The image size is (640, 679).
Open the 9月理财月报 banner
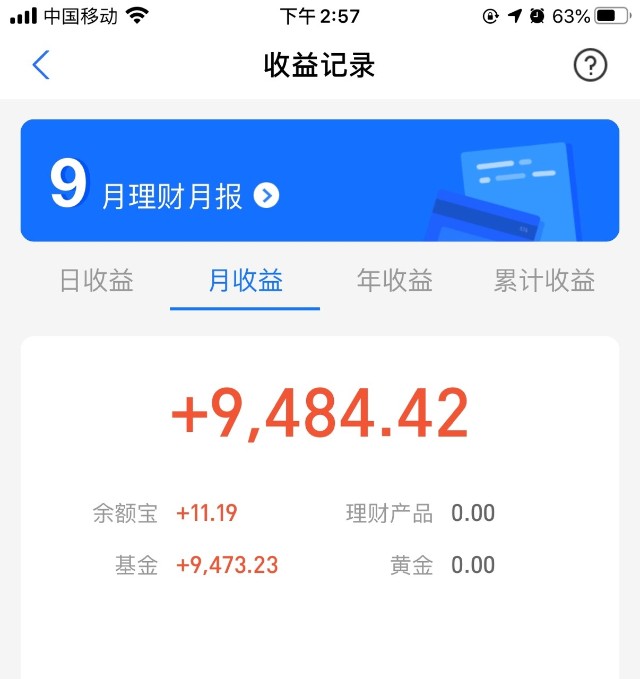click(320, 180)
